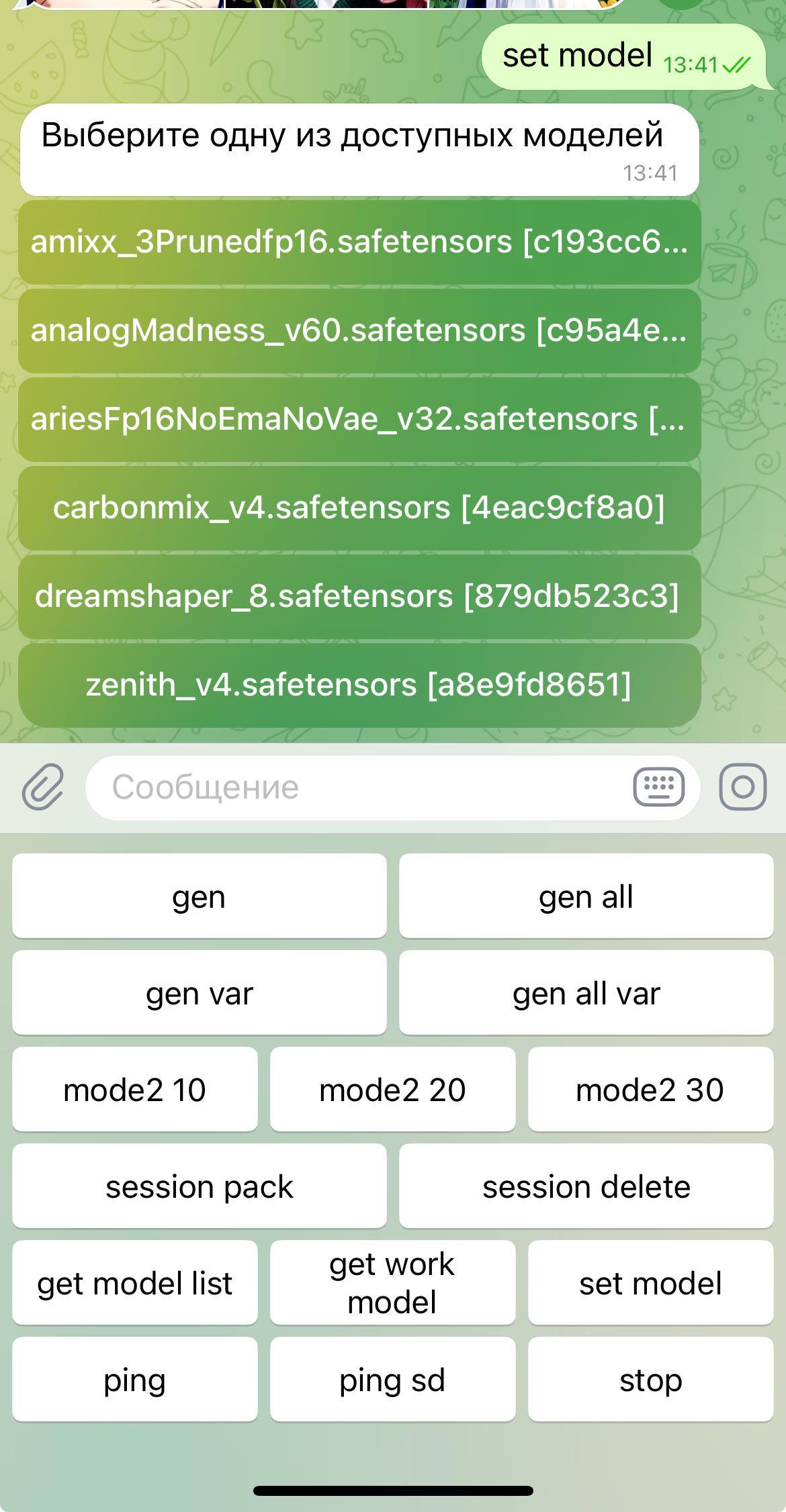Select carbonmix_v4.safetensors
Image resolution: width=786 pixels, height=1512 pixels.
(359, 508)
